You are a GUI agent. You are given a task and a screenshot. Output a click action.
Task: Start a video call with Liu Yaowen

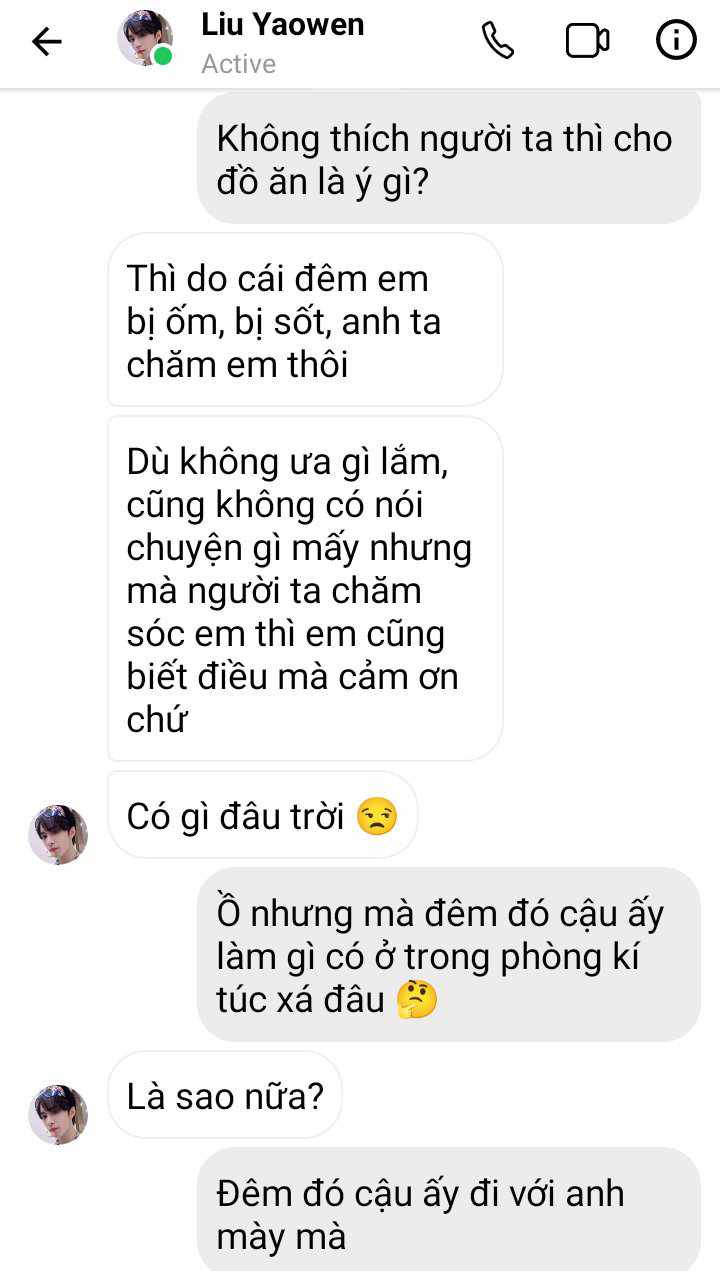[587, 41]
